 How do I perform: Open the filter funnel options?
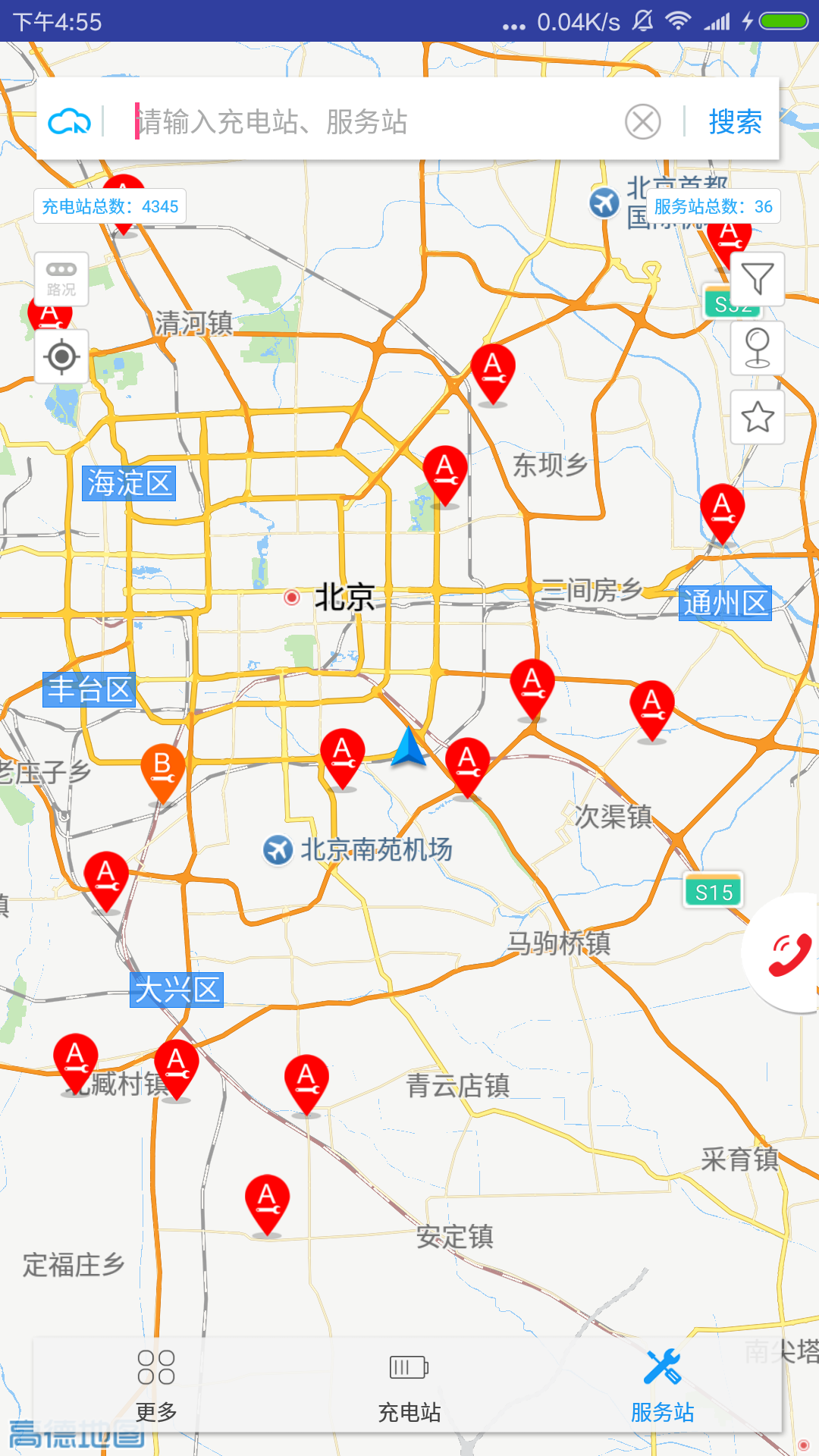(757, 278)
